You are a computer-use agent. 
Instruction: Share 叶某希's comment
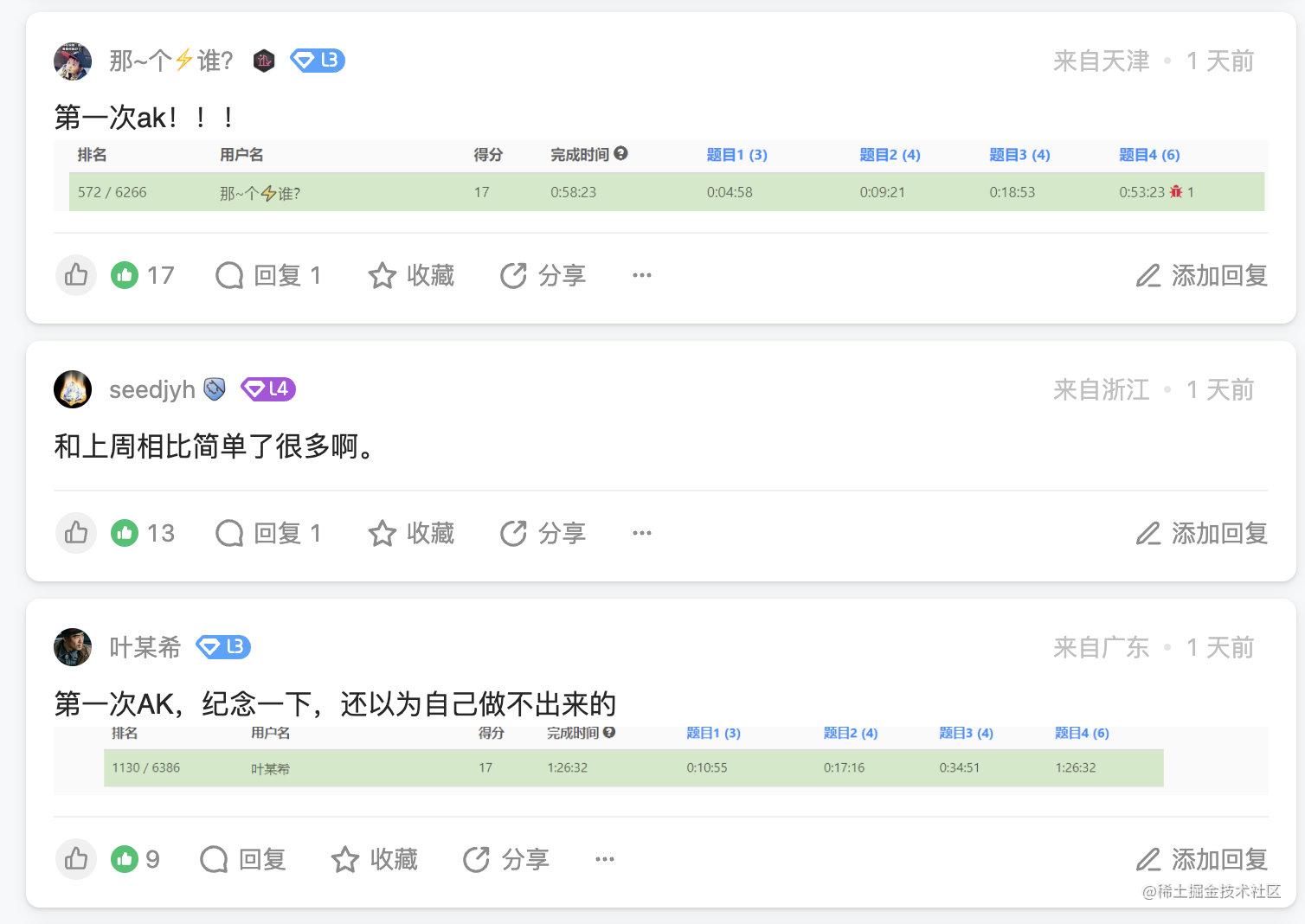pyautogui.click(x=506, y=859)
